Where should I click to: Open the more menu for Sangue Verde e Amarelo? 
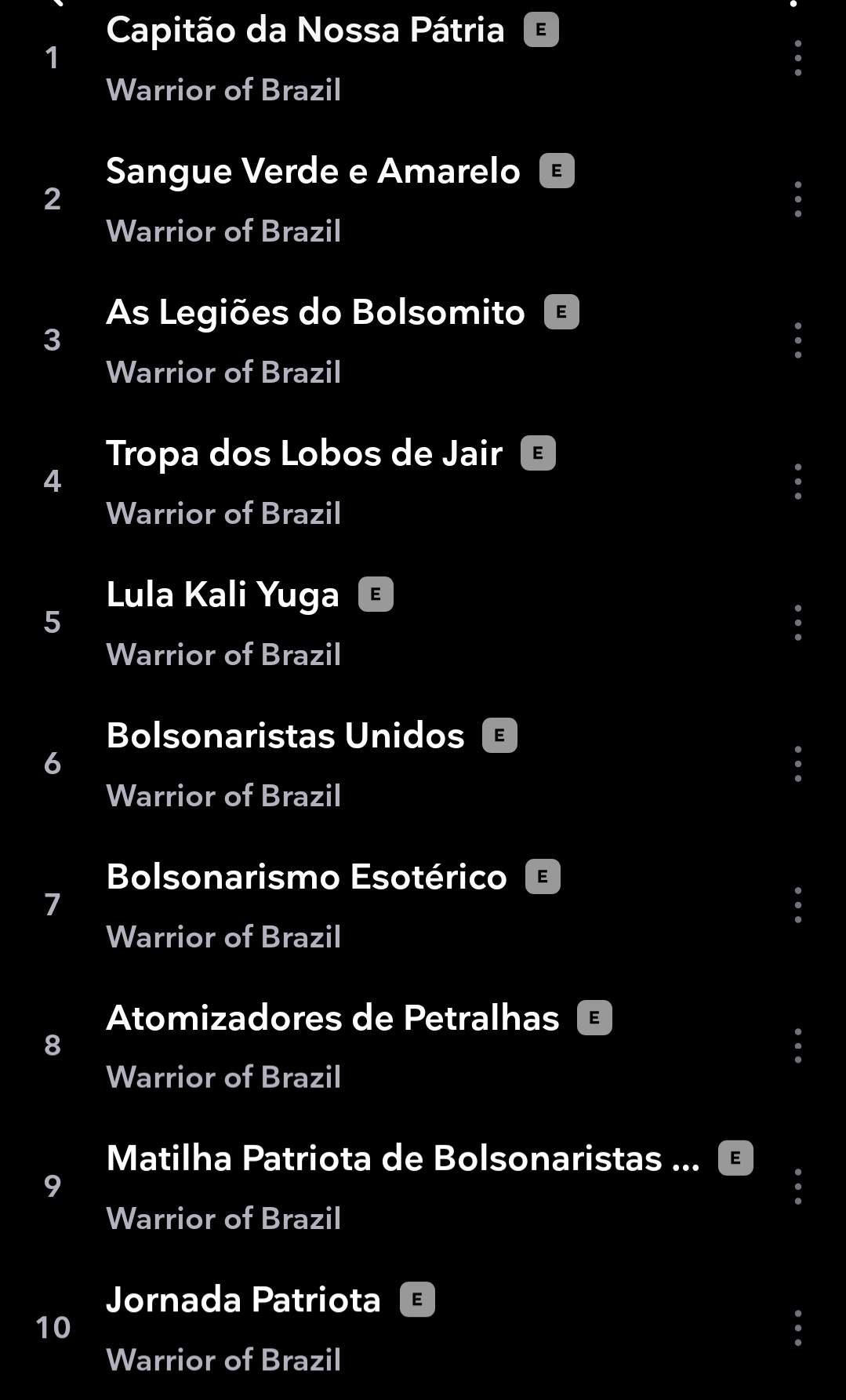797,199
